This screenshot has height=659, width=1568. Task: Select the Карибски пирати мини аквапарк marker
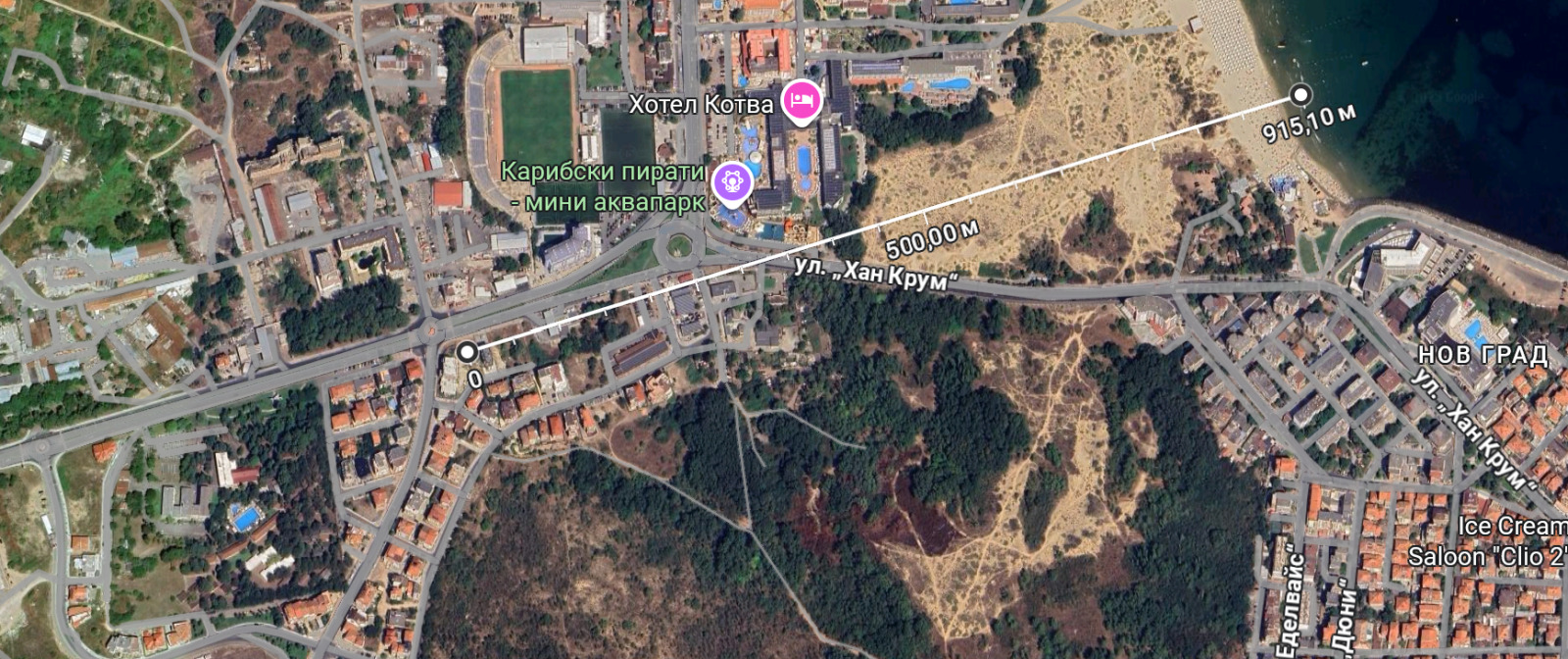pyautogui.click(x=732, y=180)
